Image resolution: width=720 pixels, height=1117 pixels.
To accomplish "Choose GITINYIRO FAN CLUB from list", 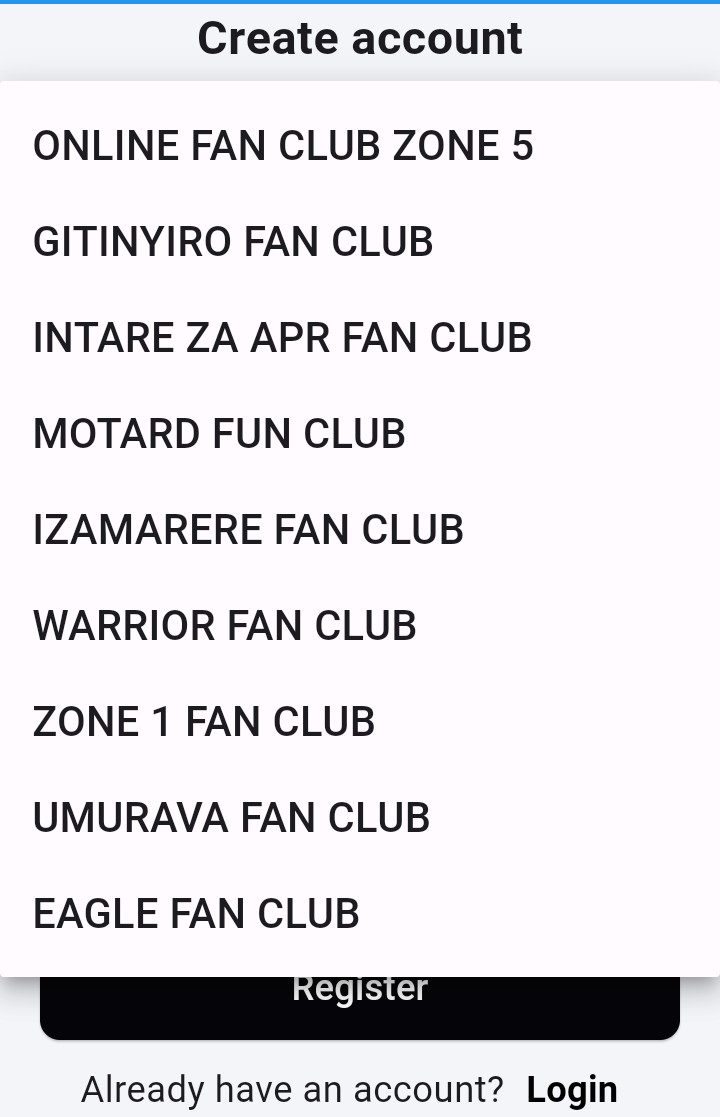I will click(233, 242).
